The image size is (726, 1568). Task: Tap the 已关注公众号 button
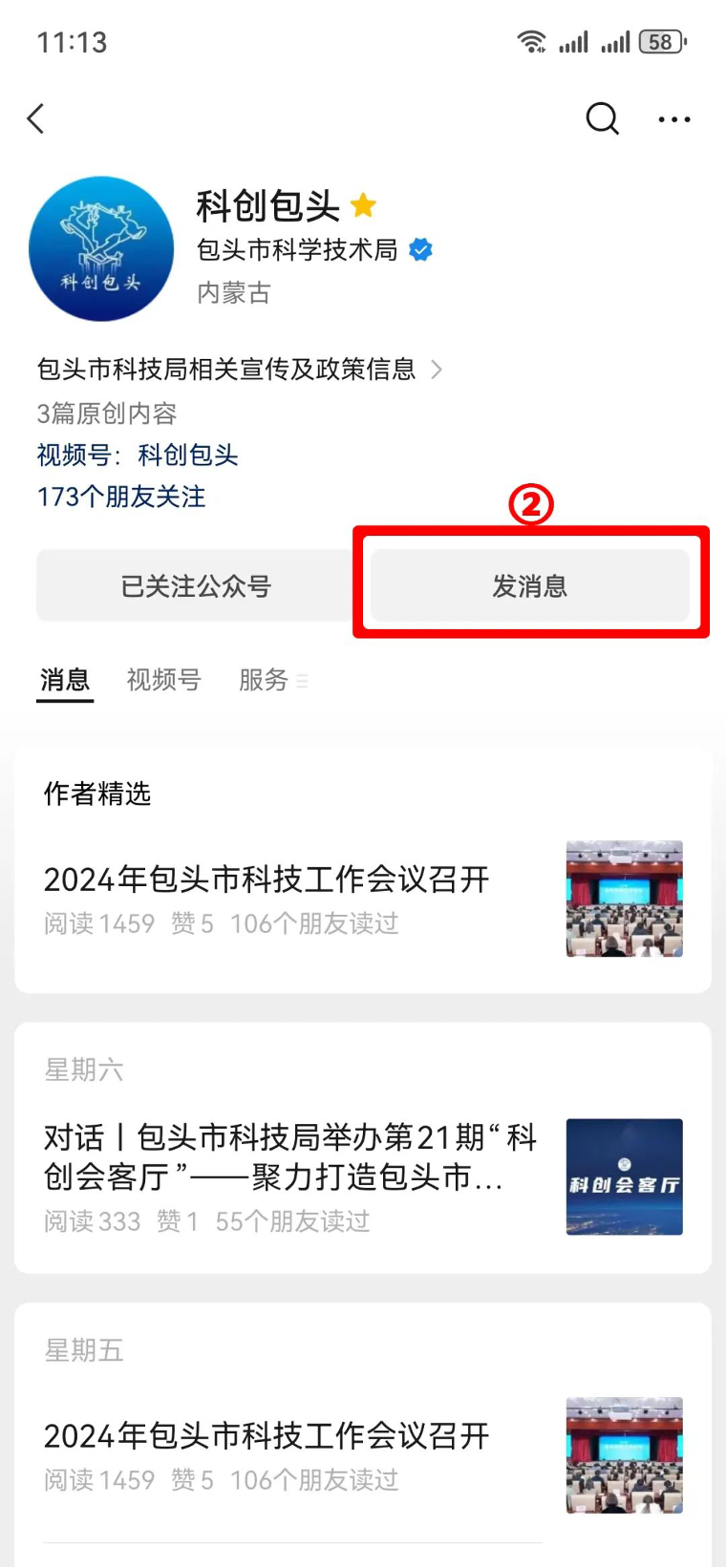pyautogui.click(x=196, y=585)
